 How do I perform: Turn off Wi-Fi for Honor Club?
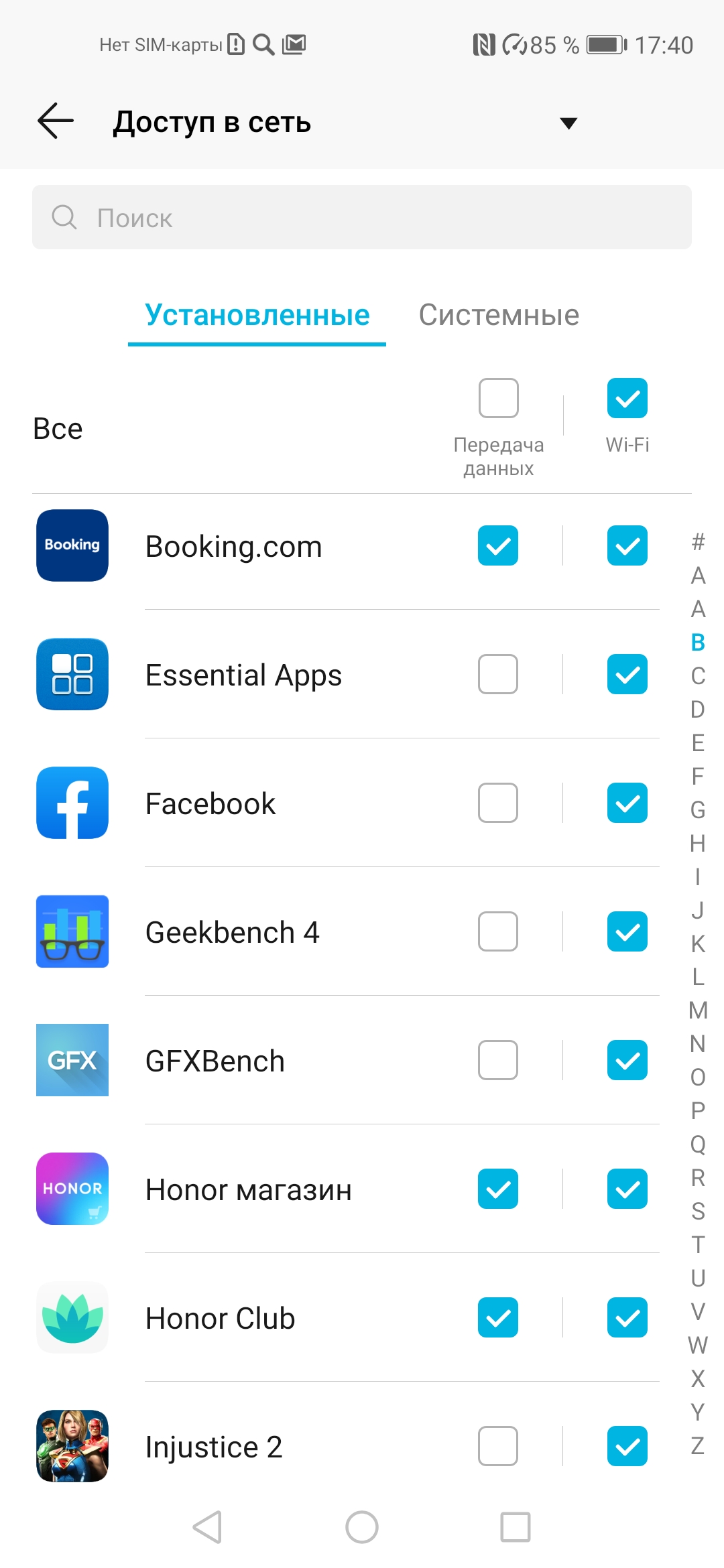[627, 1317]
